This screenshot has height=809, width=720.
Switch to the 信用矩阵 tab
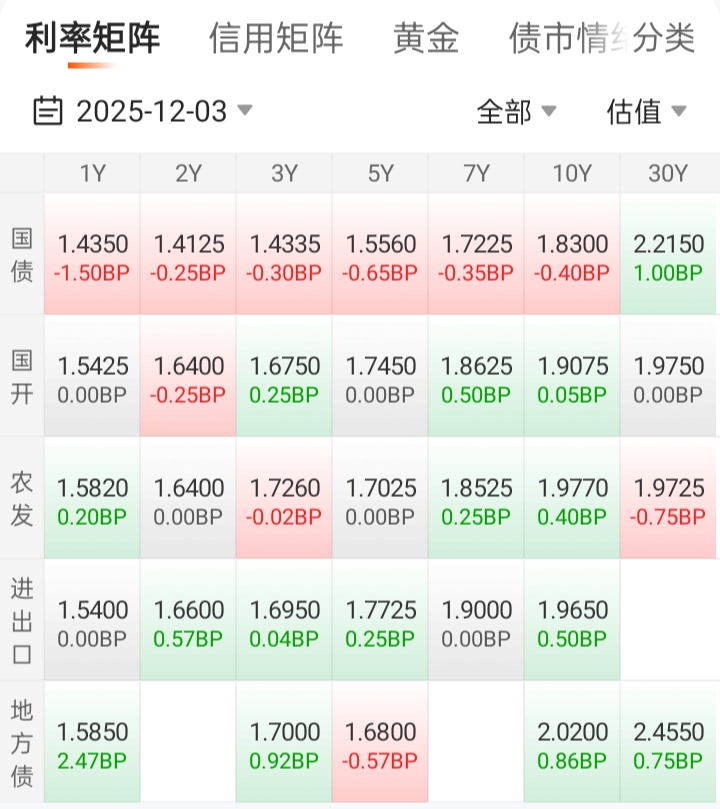pyautogui.click(x=276, y=39)
